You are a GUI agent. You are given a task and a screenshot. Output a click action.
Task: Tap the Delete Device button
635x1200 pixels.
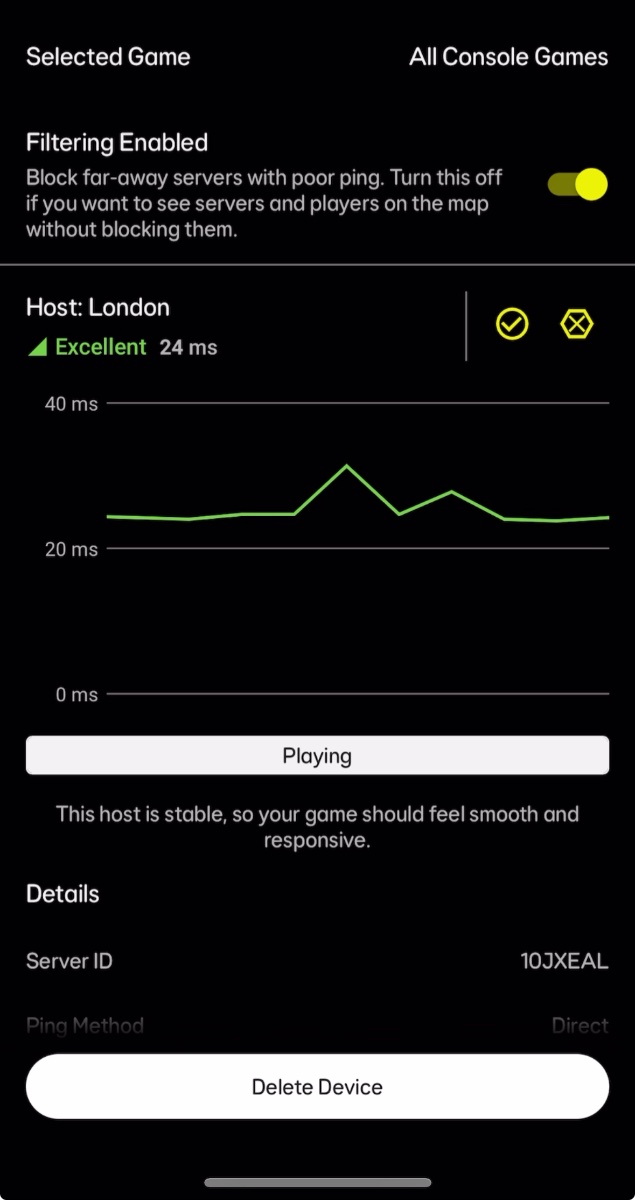tap(317, 1086)
